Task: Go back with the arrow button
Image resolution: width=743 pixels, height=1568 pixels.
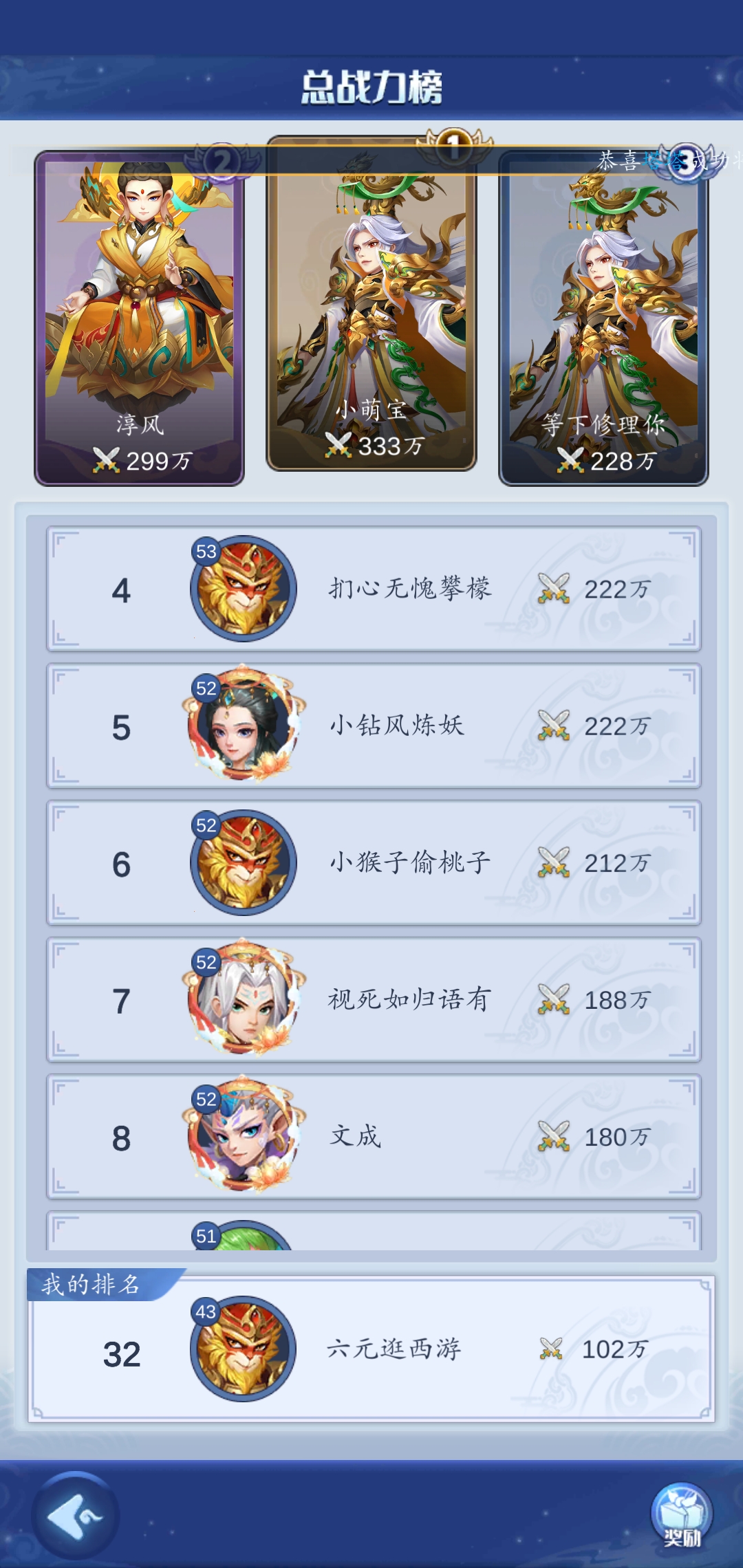Action: tap(76, 1515)
